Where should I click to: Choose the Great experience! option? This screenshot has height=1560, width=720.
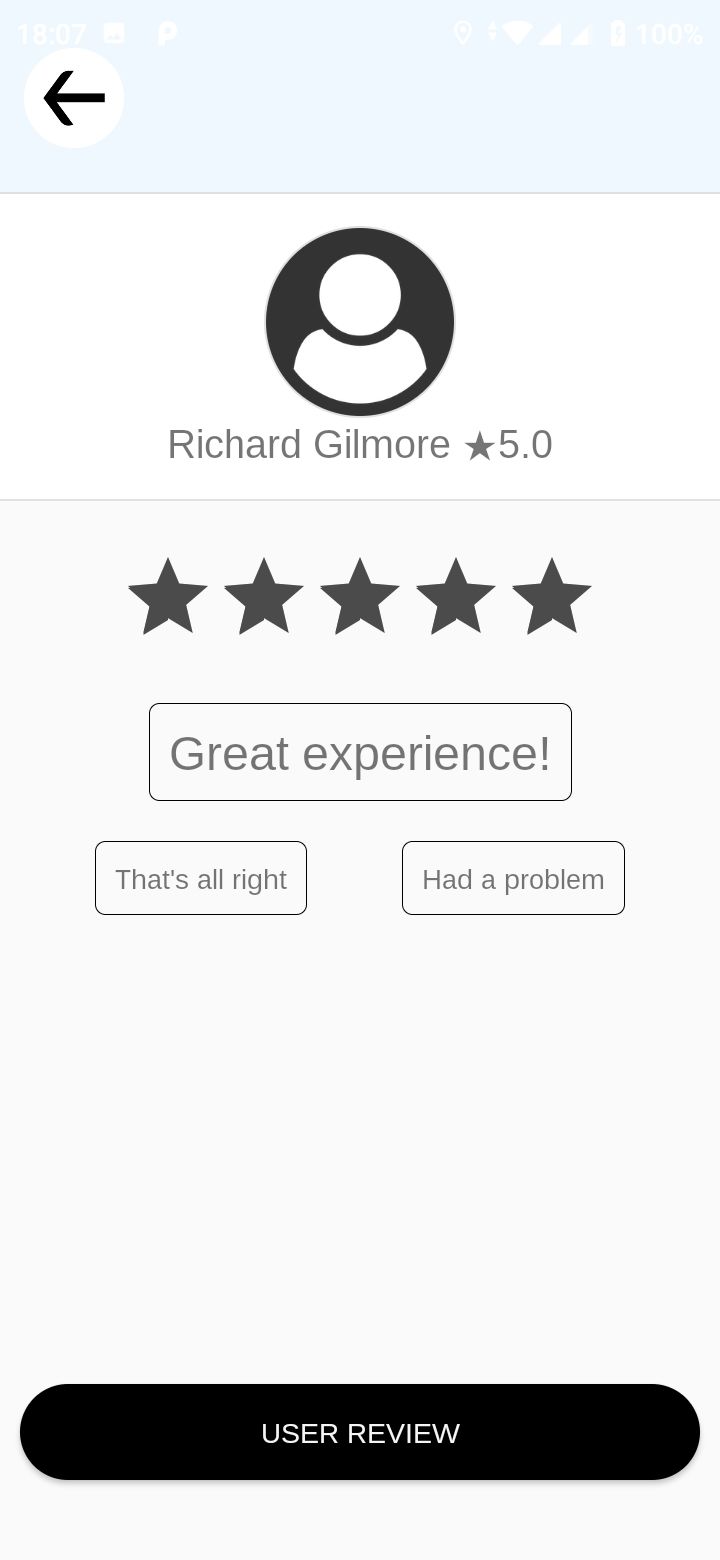360,752
